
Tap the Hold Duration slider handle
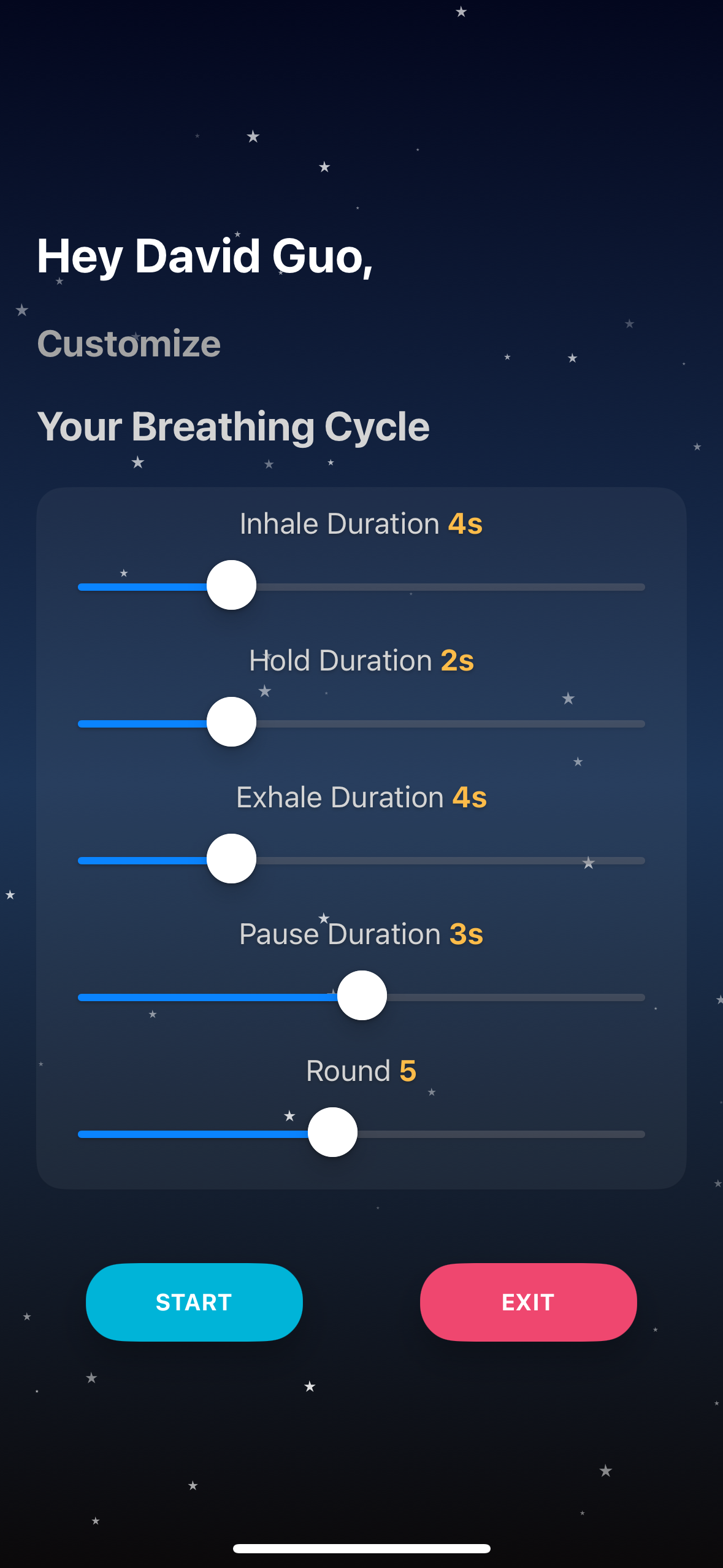click(231, 722)
